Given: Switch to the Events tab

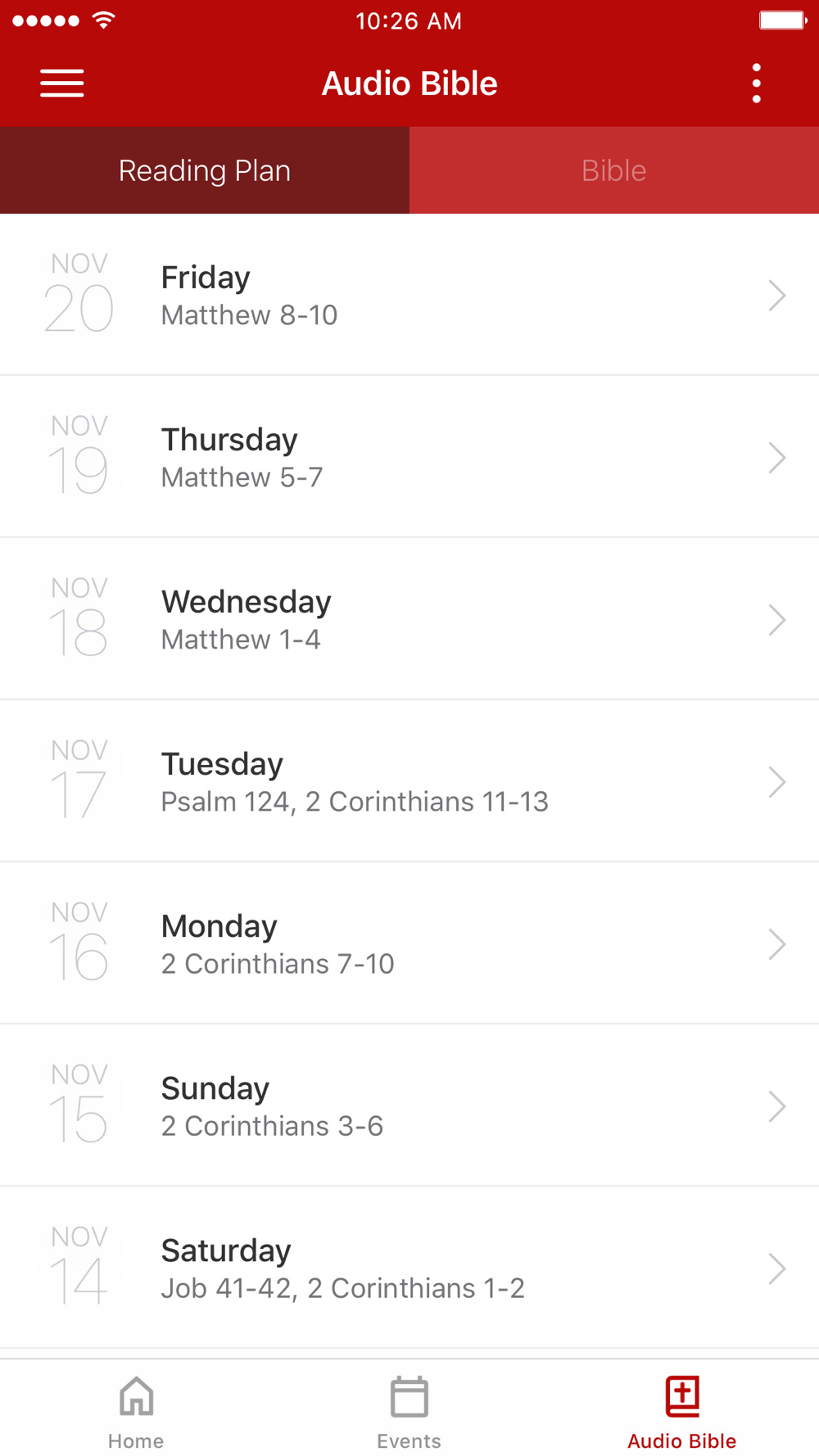Looking at the screenshot, I should 409,1412.
